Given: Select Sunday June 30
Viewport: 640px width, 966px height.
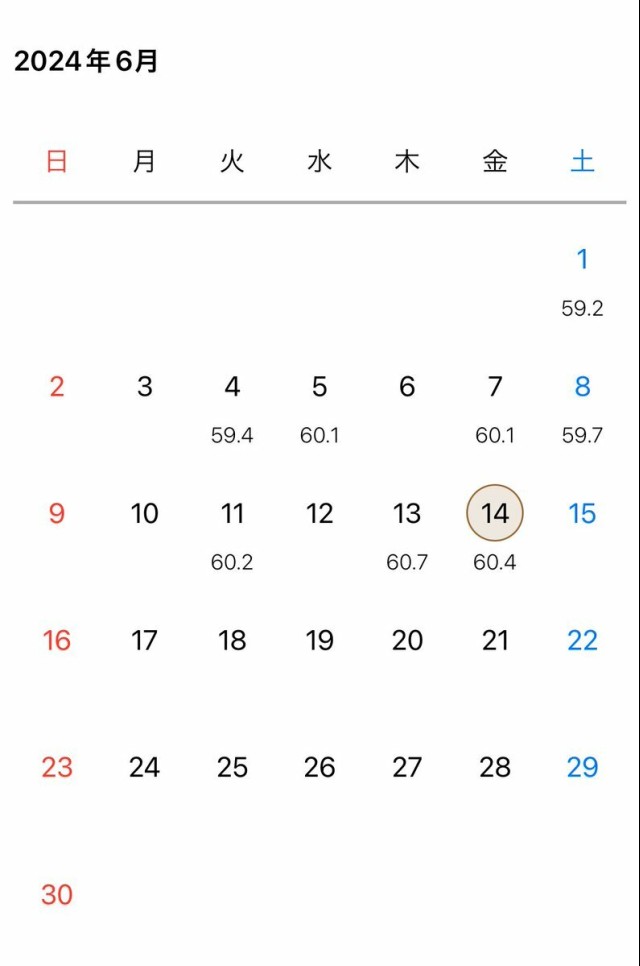Looking at the screenshot, I should 57,895.
